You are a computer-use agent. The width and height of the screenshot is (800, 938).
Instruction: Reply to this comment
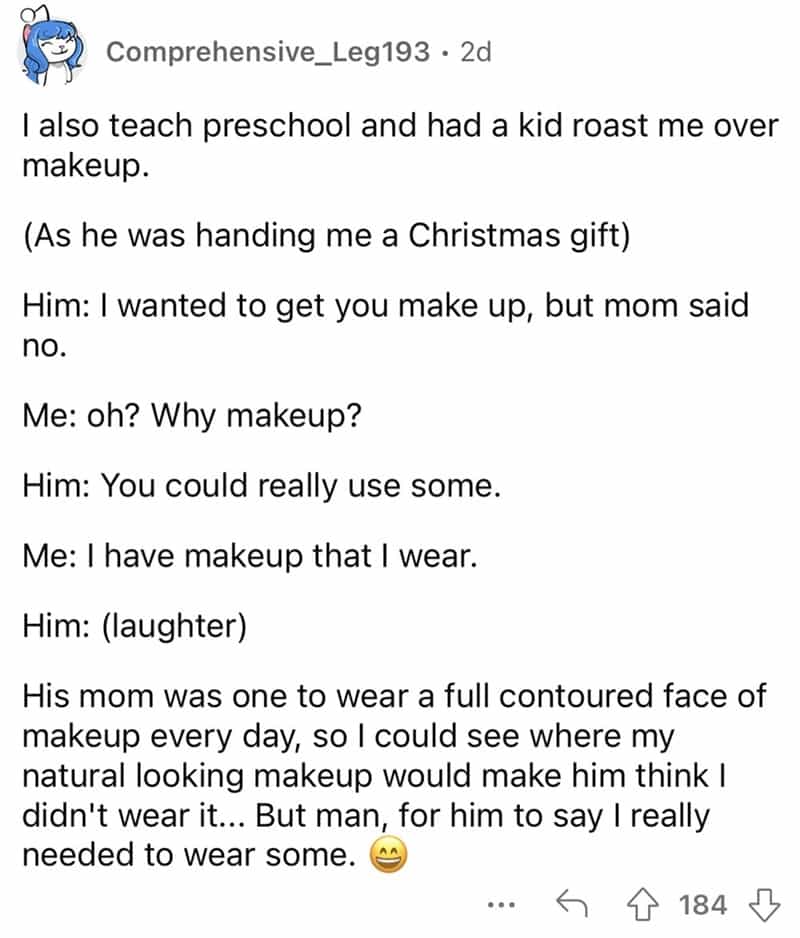point(573,904)
